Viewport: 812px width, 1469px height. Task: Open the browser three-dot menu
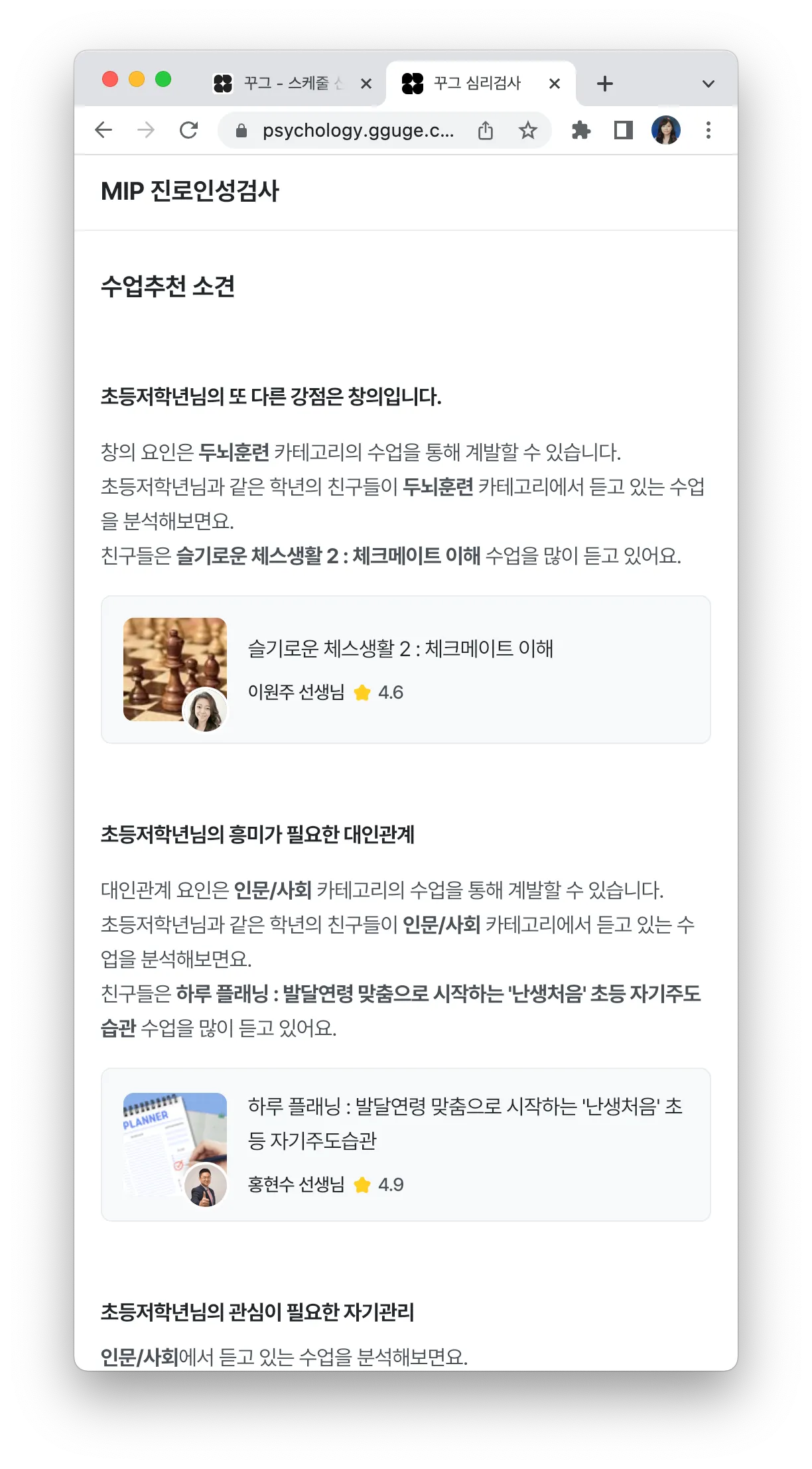[x=709, y=130]
